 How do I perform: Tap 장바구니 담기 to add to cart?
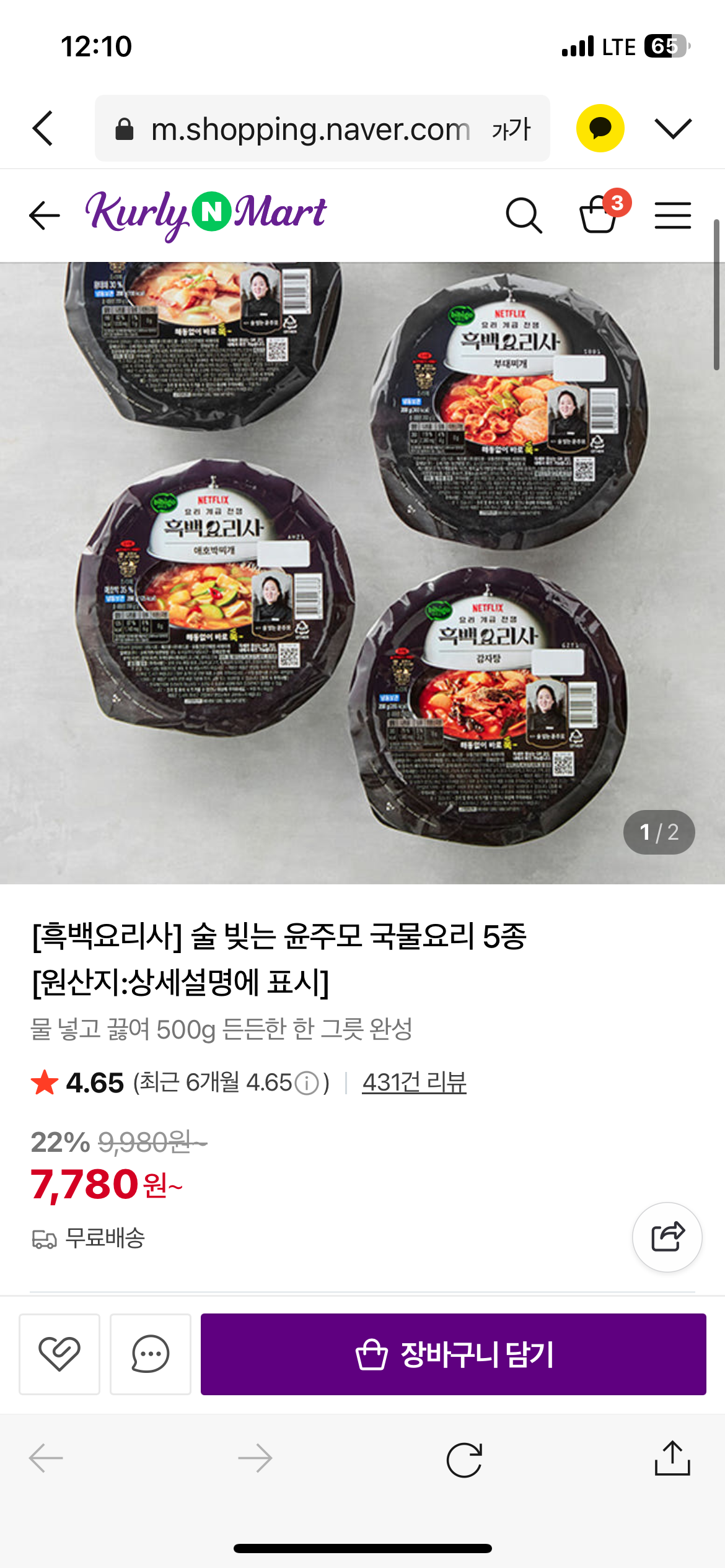(454, 1354)
